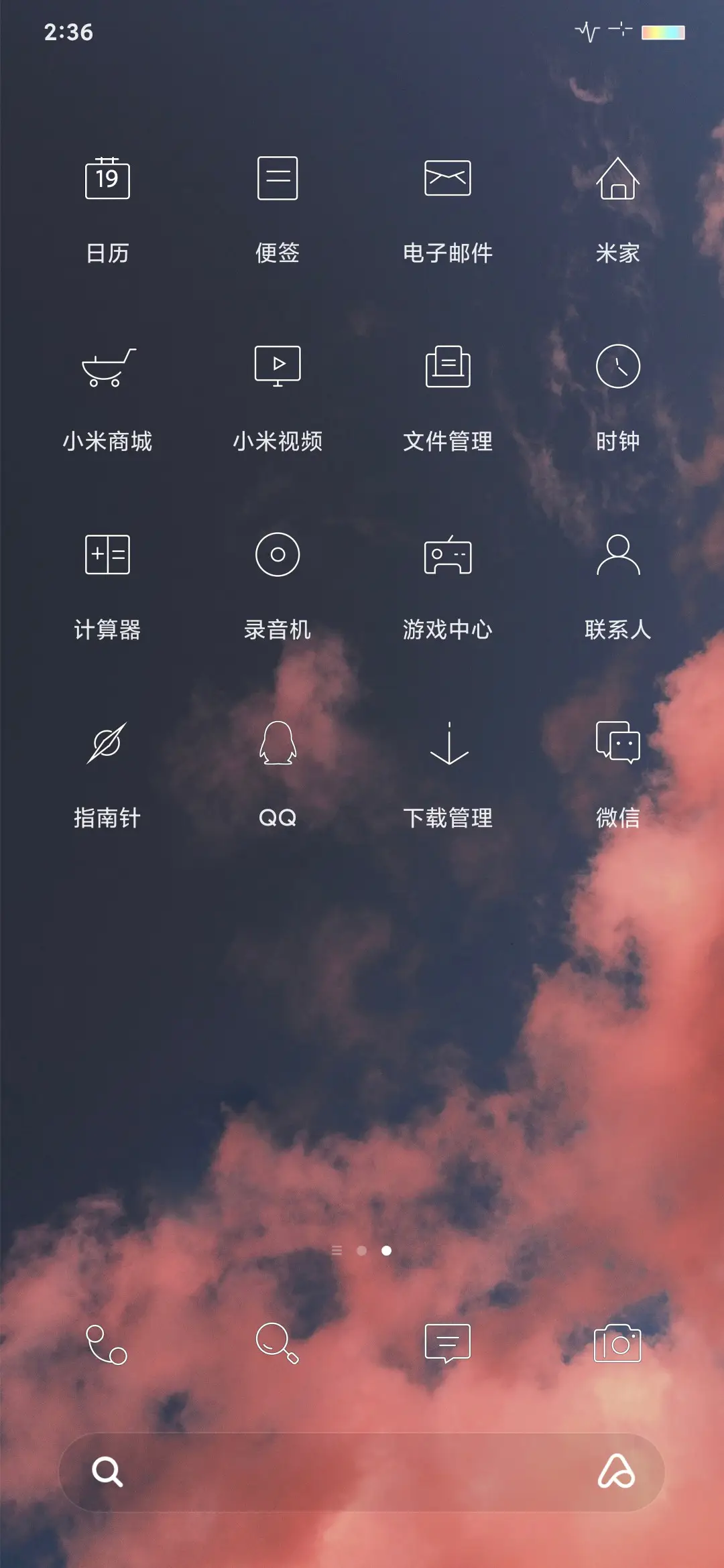Start the 计算器 calculator app
Image resolution: width=724 pixels, height=1568 pixels.
point(109,556)
